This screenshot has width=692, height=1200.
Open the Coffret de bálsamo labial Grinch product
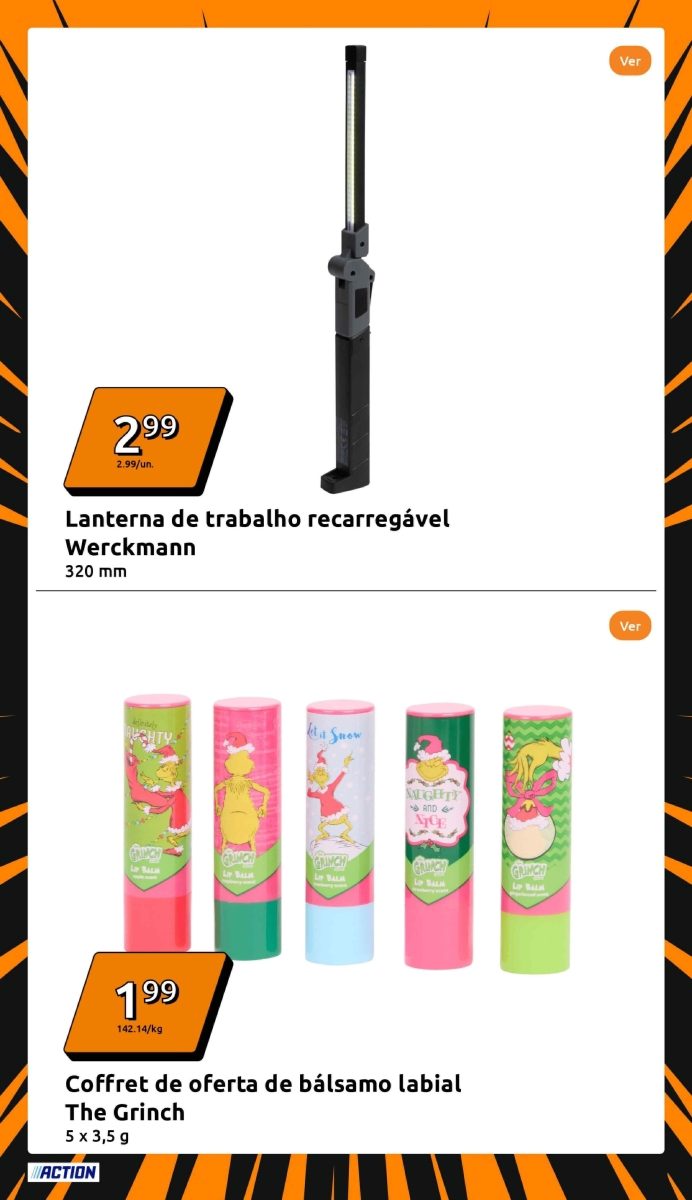pos(263,1097)
